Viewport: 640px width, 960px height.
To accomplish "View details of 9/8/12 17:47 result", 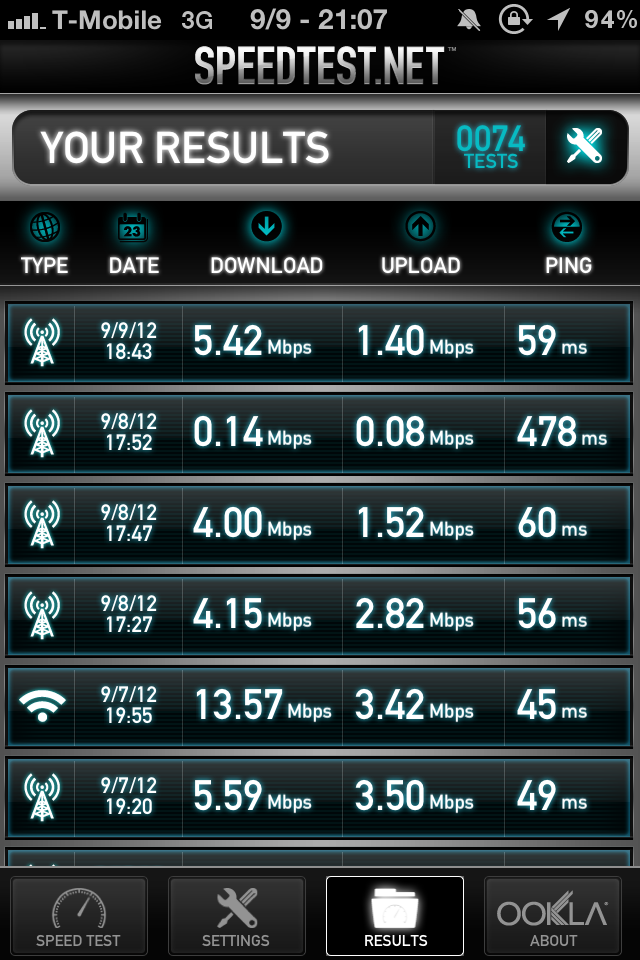I will [319, 524].
